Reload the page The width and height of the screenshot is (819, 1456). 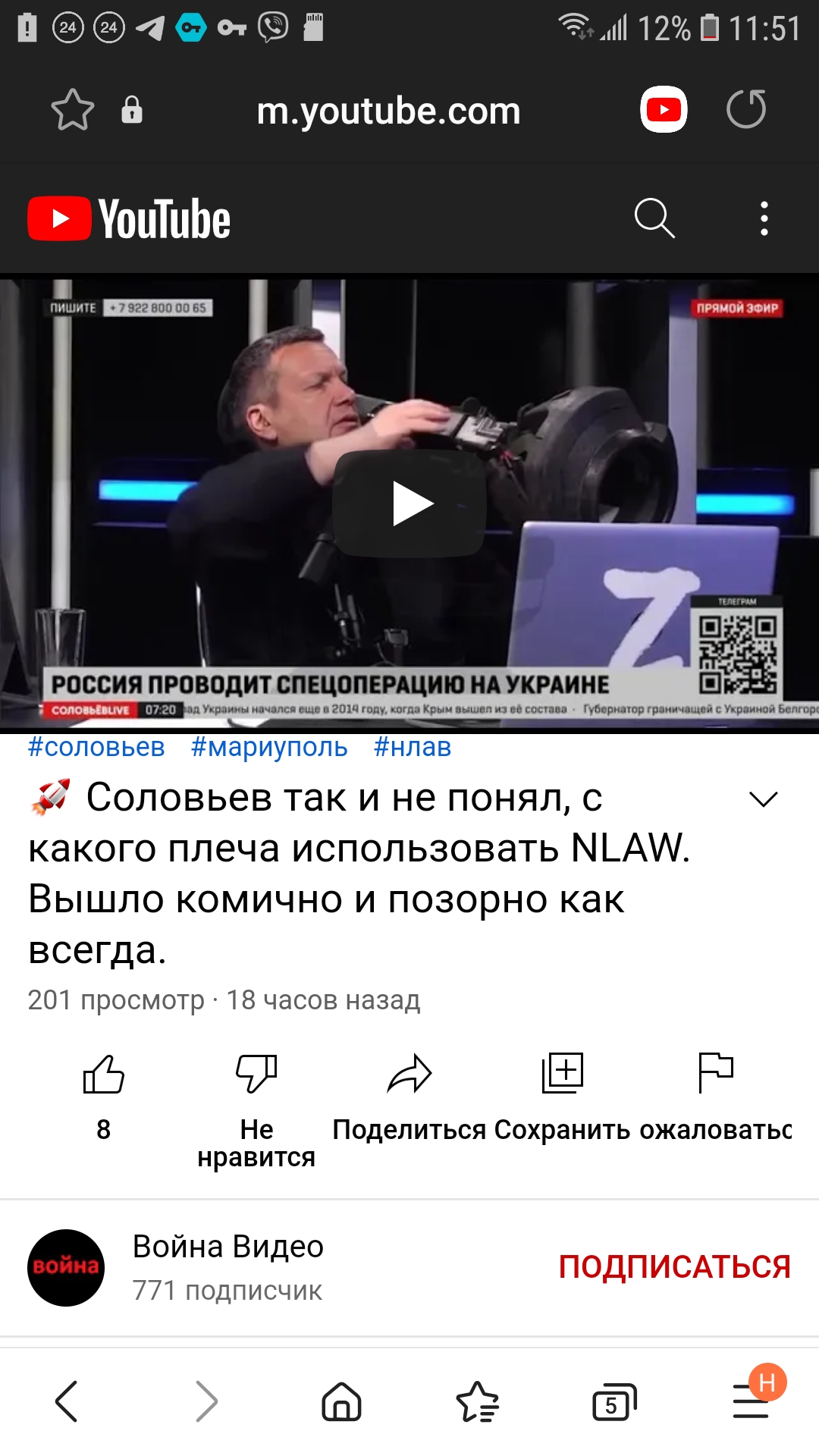click(x=746, y=109)
